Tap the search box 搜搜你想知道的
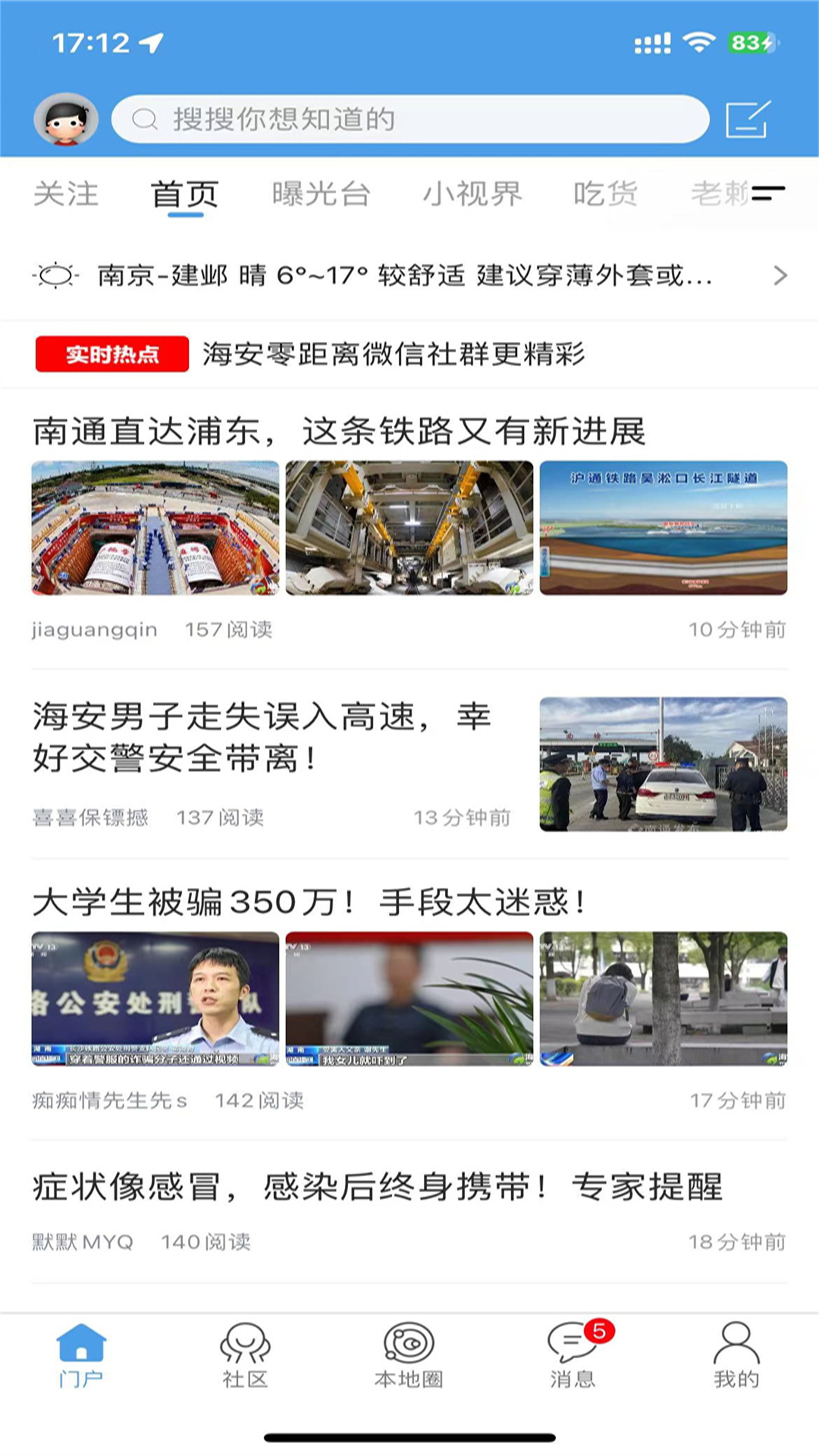819x1456 pixels. click(x=409, y=119)
